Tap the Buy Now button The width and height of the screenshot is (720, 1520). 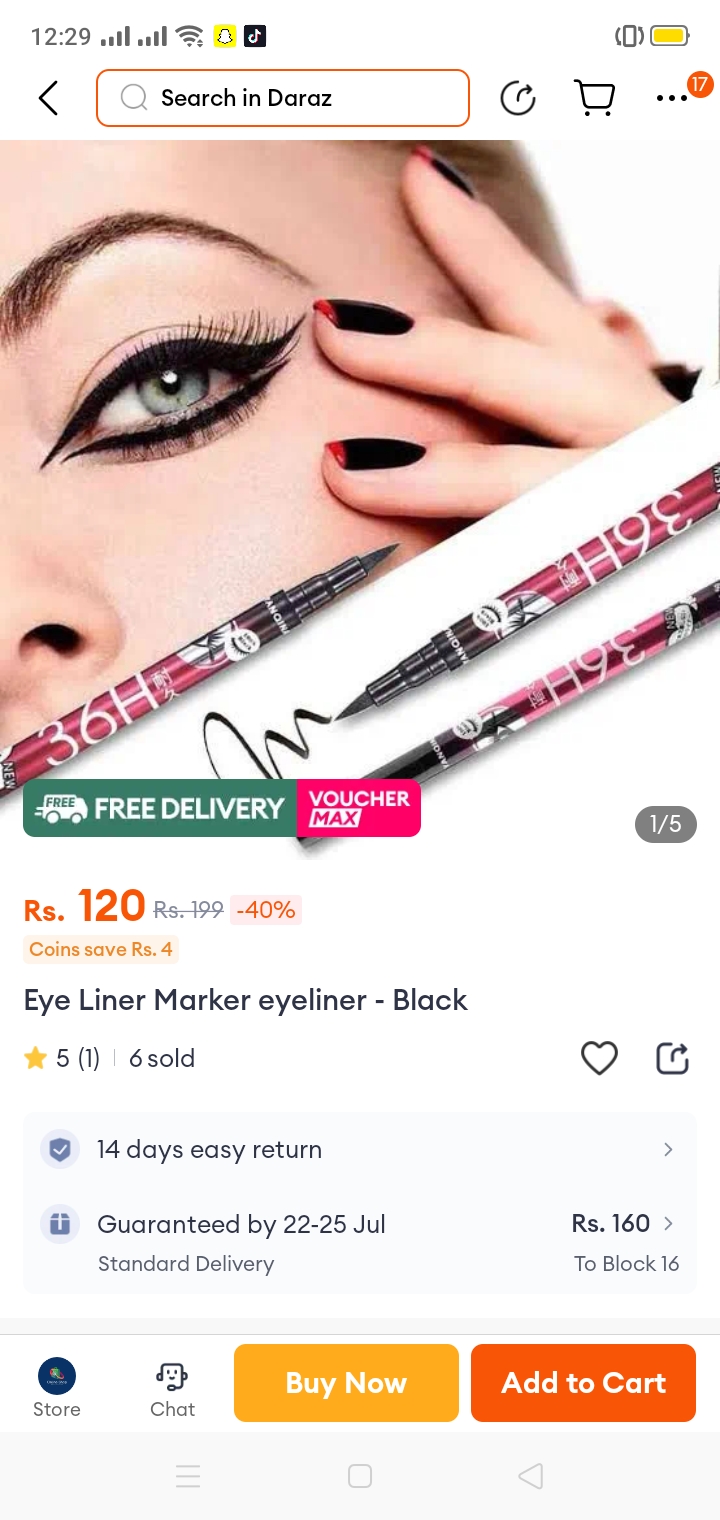[x=346, y=1383]
